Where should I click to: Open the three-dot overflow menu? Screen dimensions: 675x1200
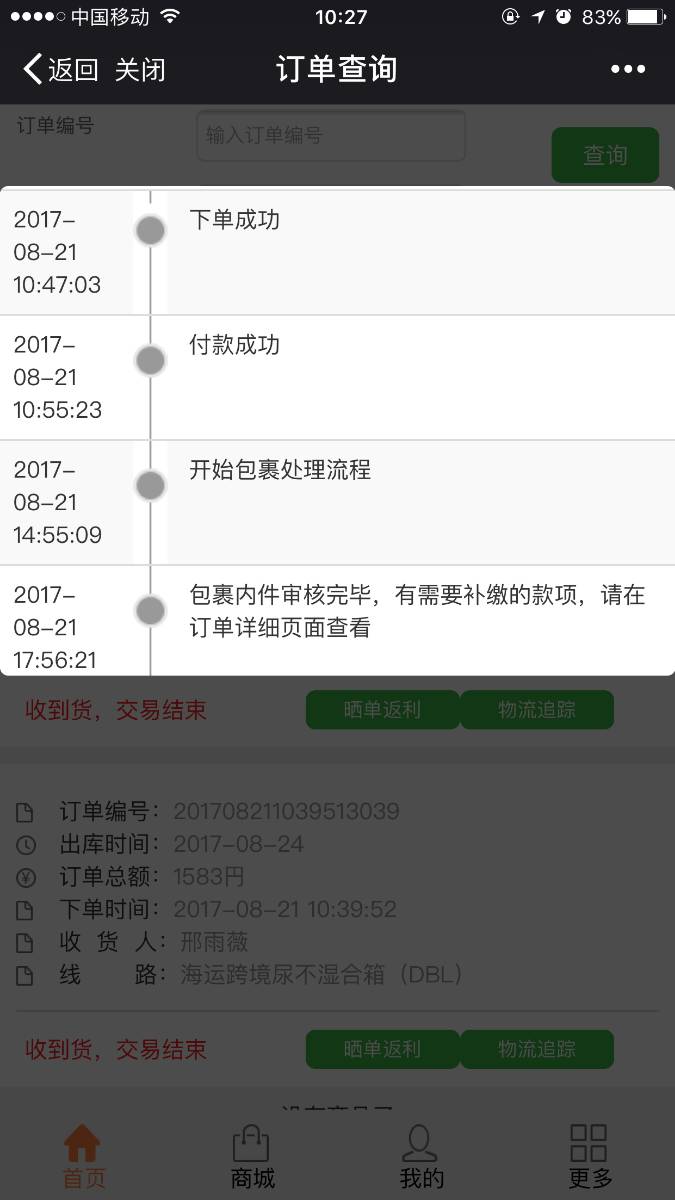tap(628, 69)
